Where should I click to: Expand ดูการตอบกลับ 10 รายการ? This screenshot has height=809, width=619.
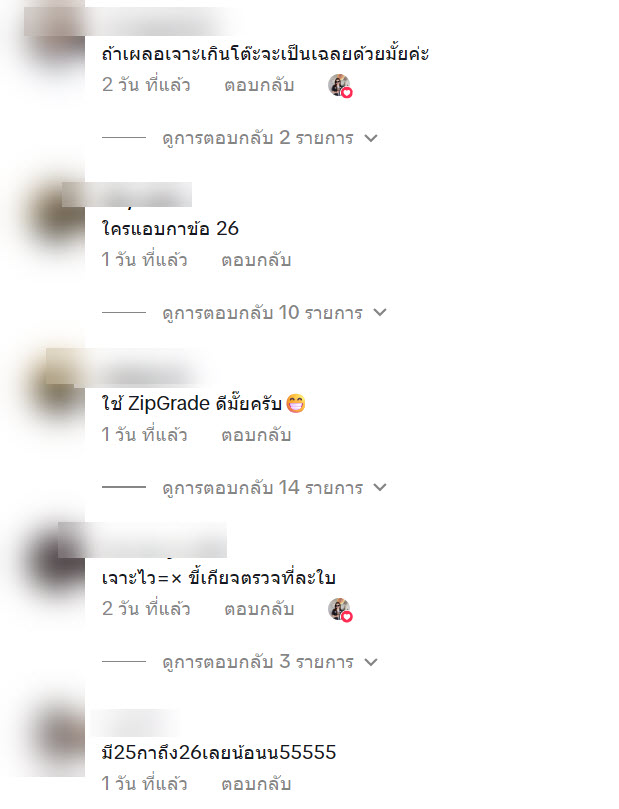[273, 313]
